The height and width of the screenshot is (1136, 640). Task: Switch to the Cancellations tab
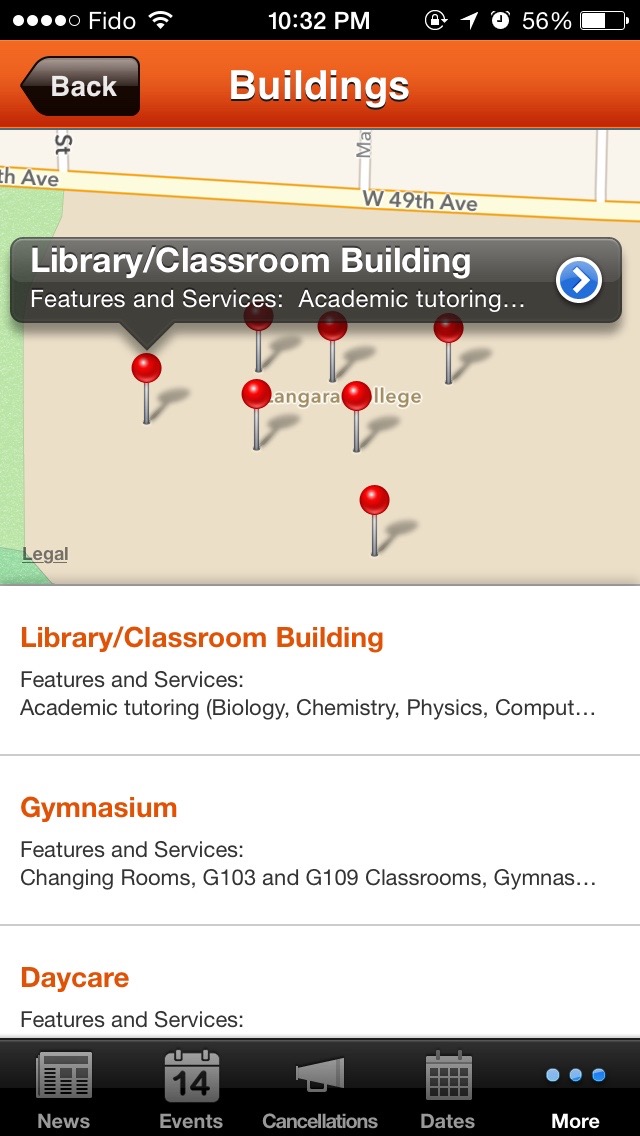tap(320, 1089)
